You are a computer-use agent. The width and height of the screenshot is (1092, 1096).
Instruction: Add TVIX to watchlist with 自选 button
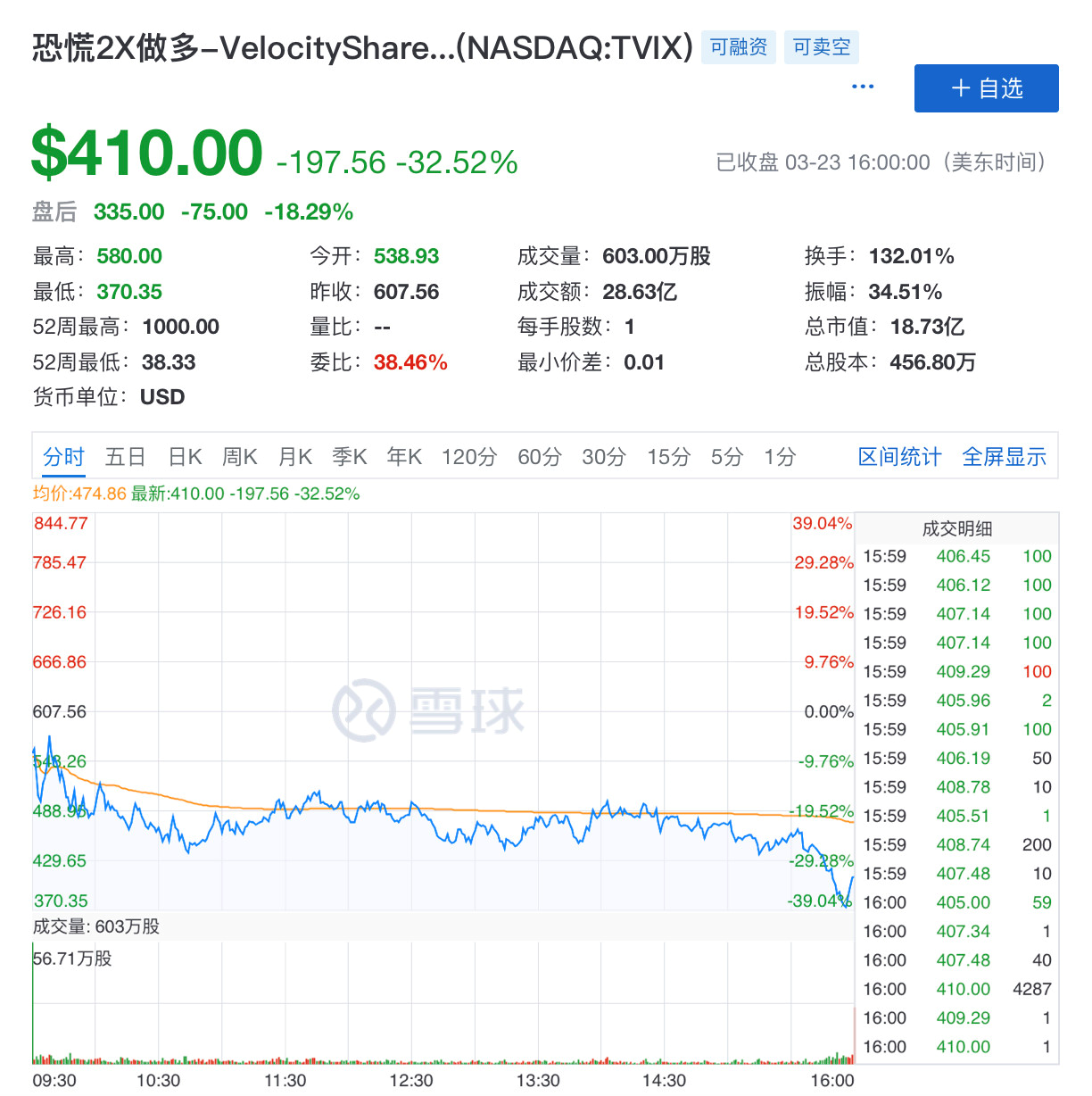click(986, 88)
